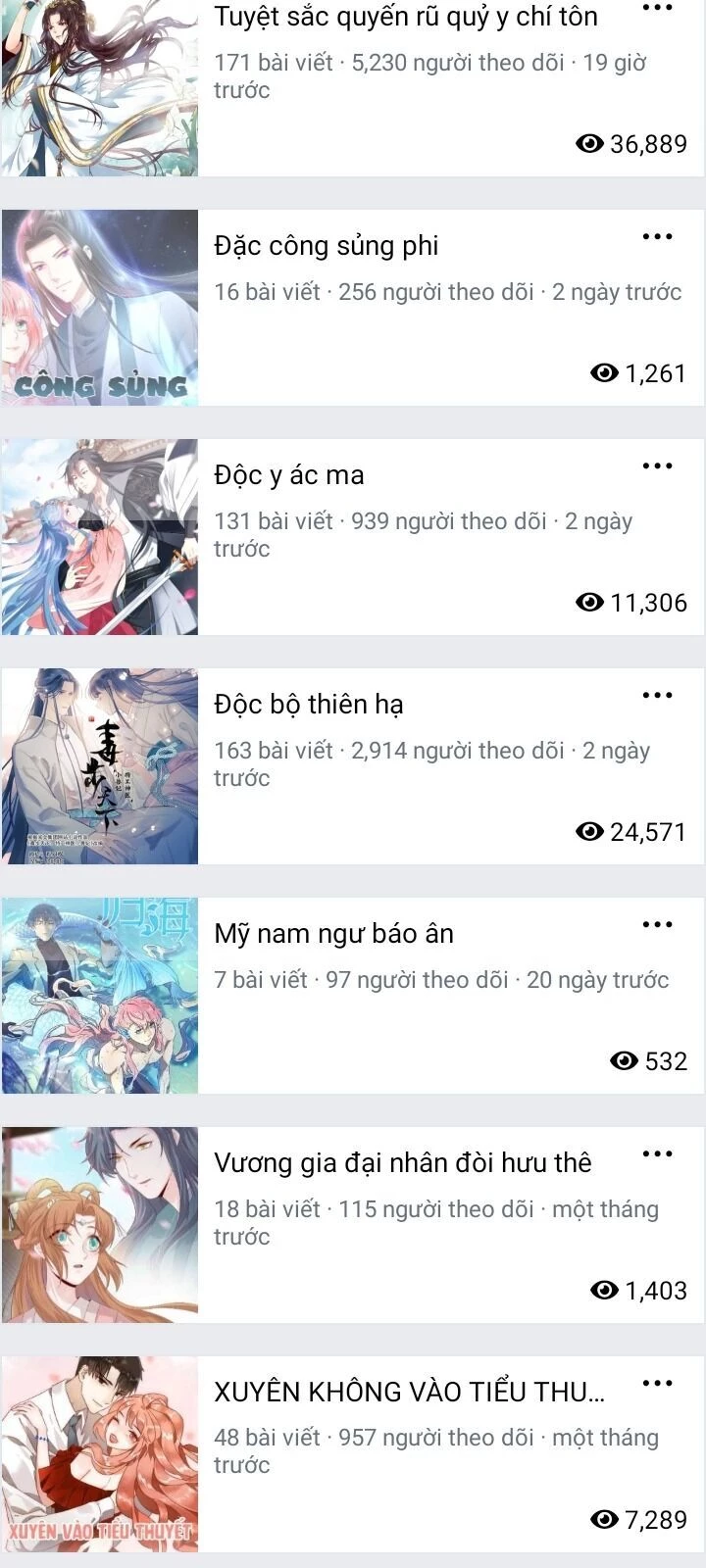The image size is (706, 1568).
Task: Show options for Vương gia đại nhân series
Action: click(657, 1154)
